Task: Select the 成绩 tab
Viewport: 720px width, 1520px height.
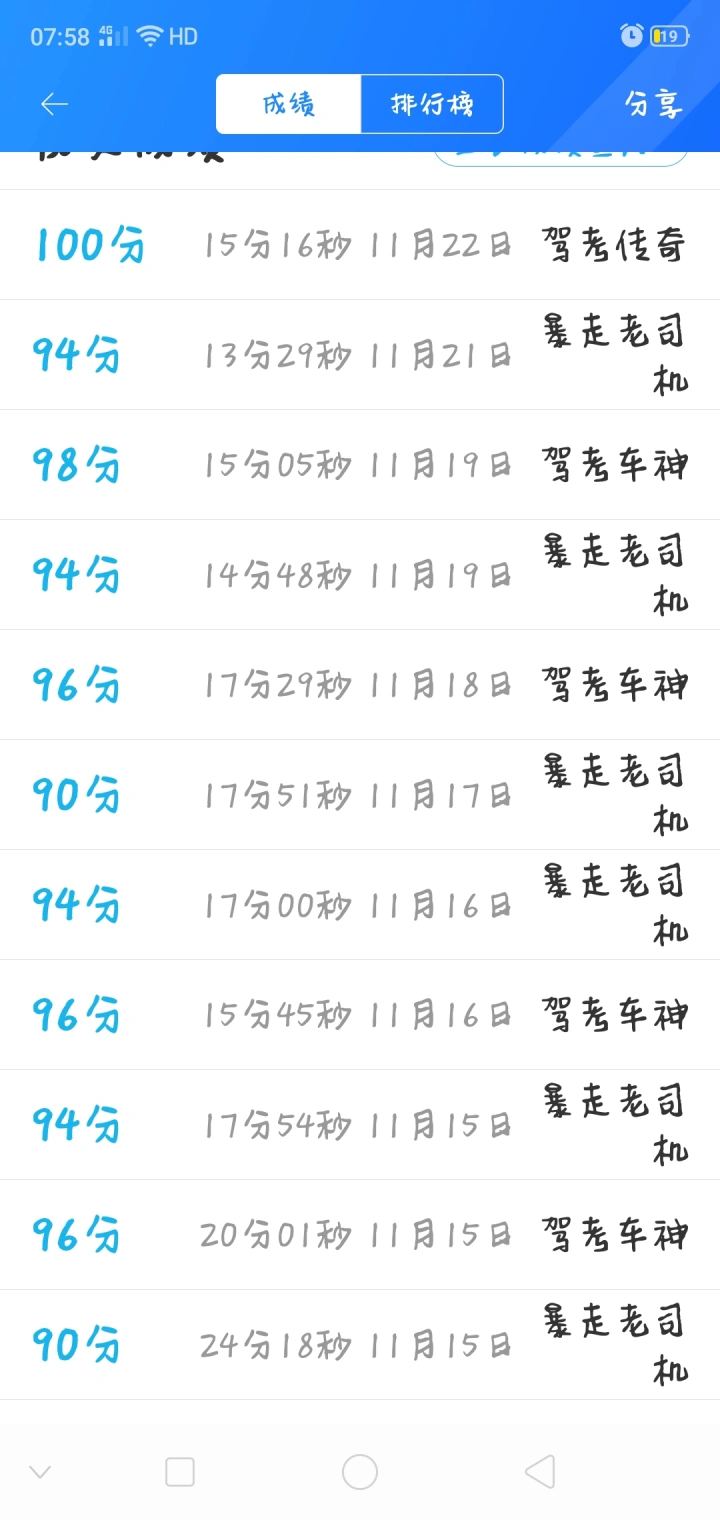Action: 289,104
